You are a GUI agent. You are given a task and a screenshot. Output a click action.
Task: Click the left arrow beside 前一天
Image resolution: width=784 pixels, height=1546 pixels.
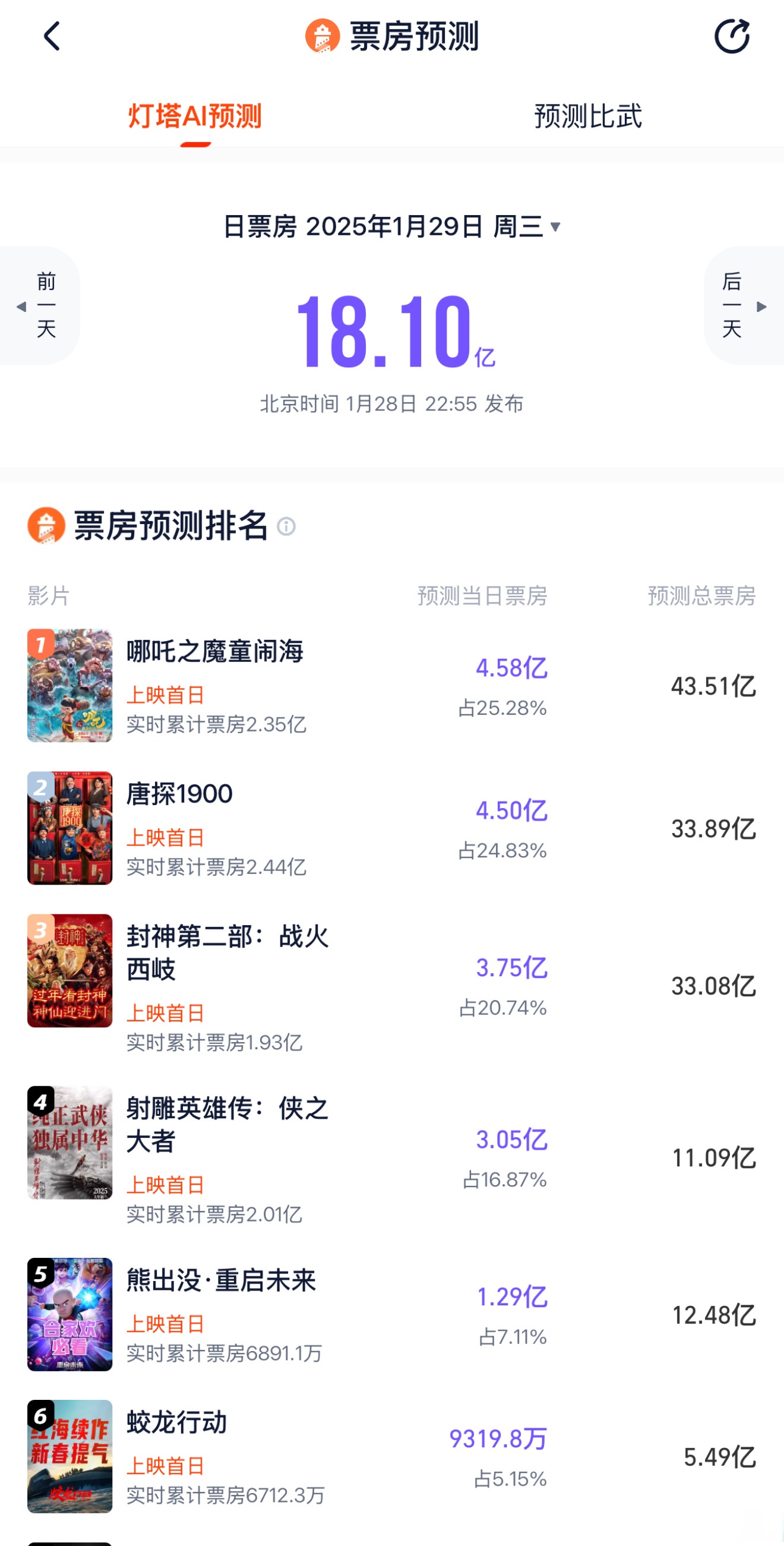tap(21, 307)
